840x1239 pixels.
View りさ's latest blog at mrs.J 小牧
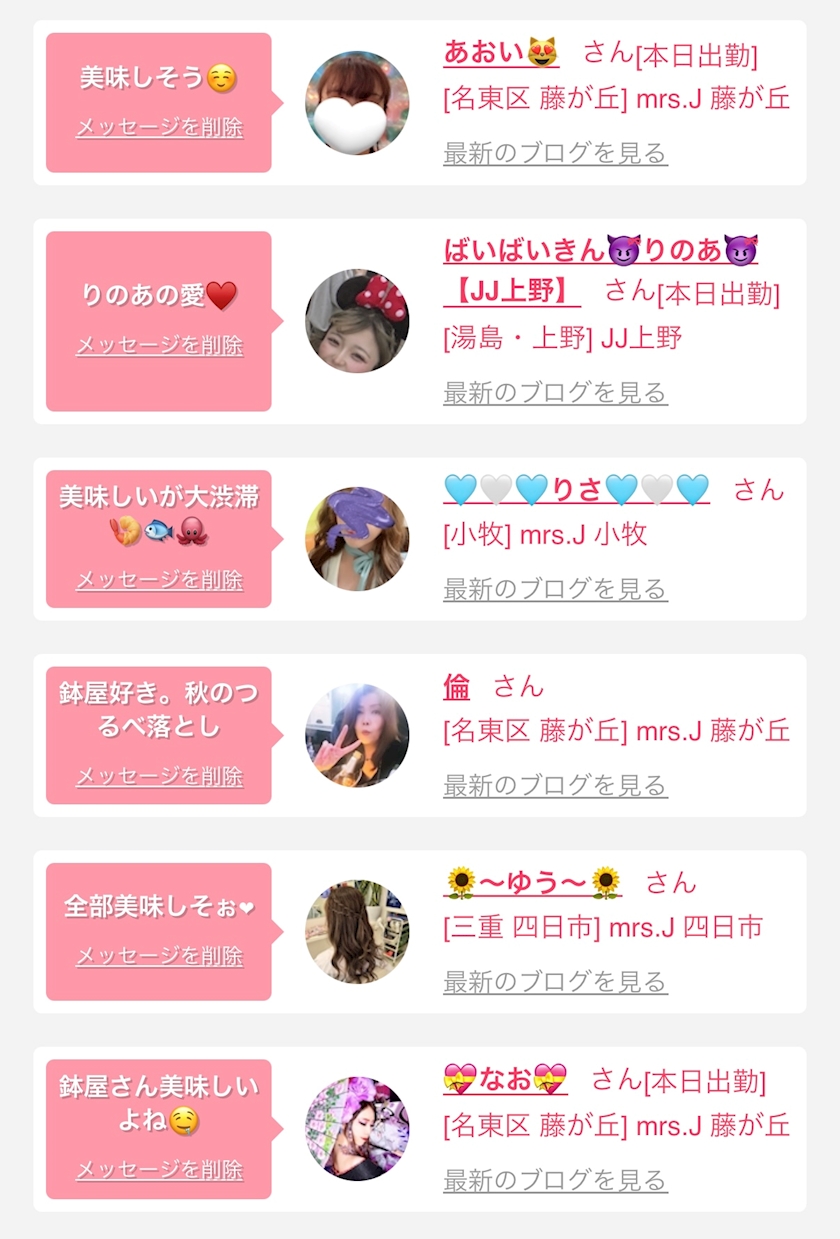click(x=555, y=589)
